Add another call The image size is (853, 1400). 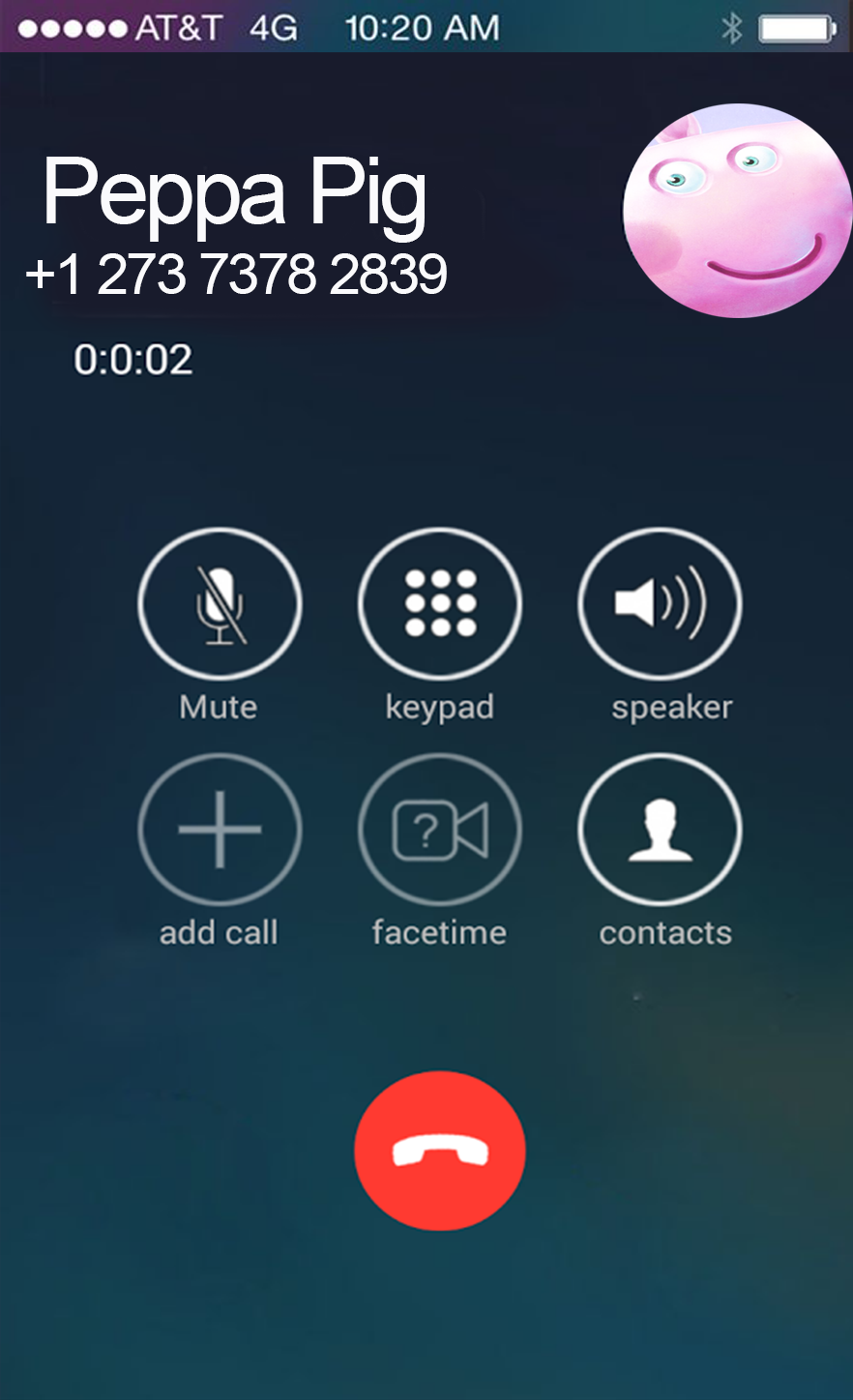(x=220, y=829)
